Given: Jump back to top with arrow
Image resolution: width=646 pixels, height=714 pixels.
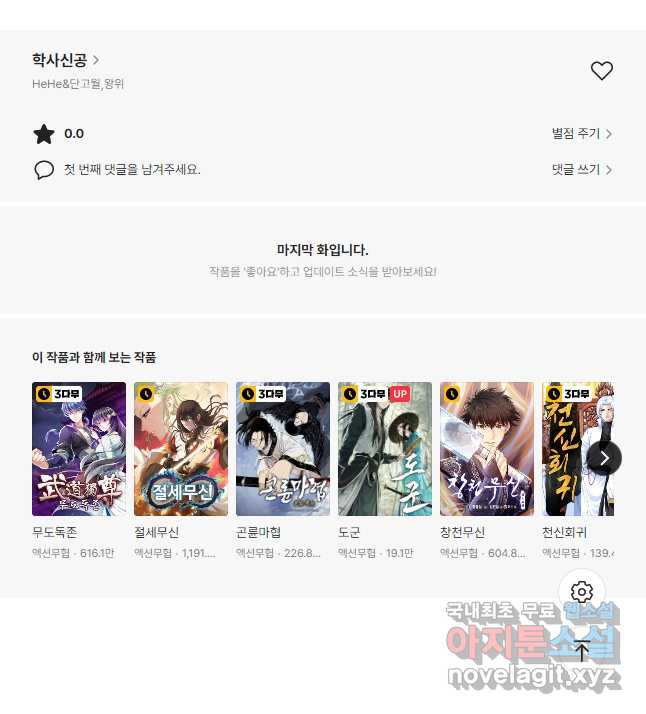Looking at the screenshot, I should (582, 651).
